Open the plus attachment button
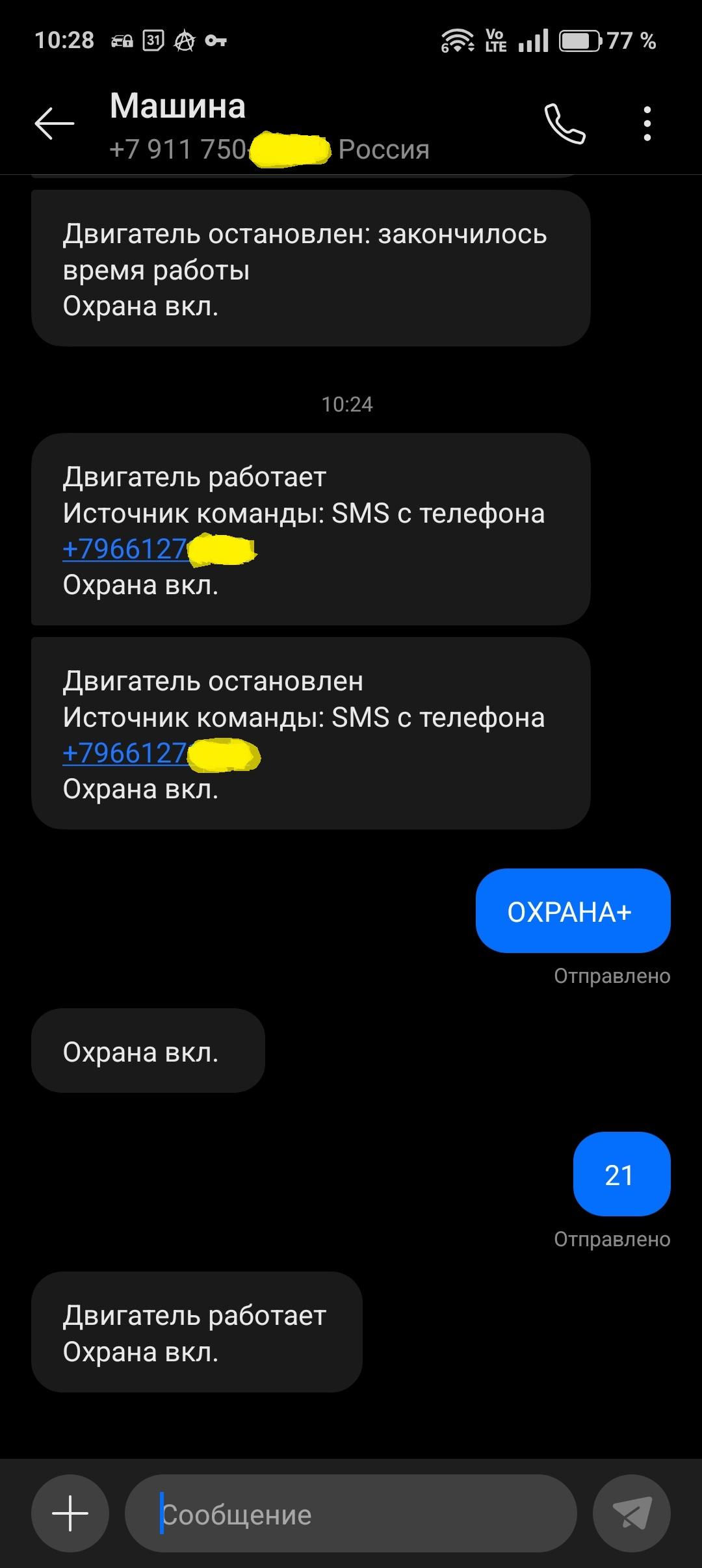Screen dimensions: 702x1568 tap(70, 1514)
